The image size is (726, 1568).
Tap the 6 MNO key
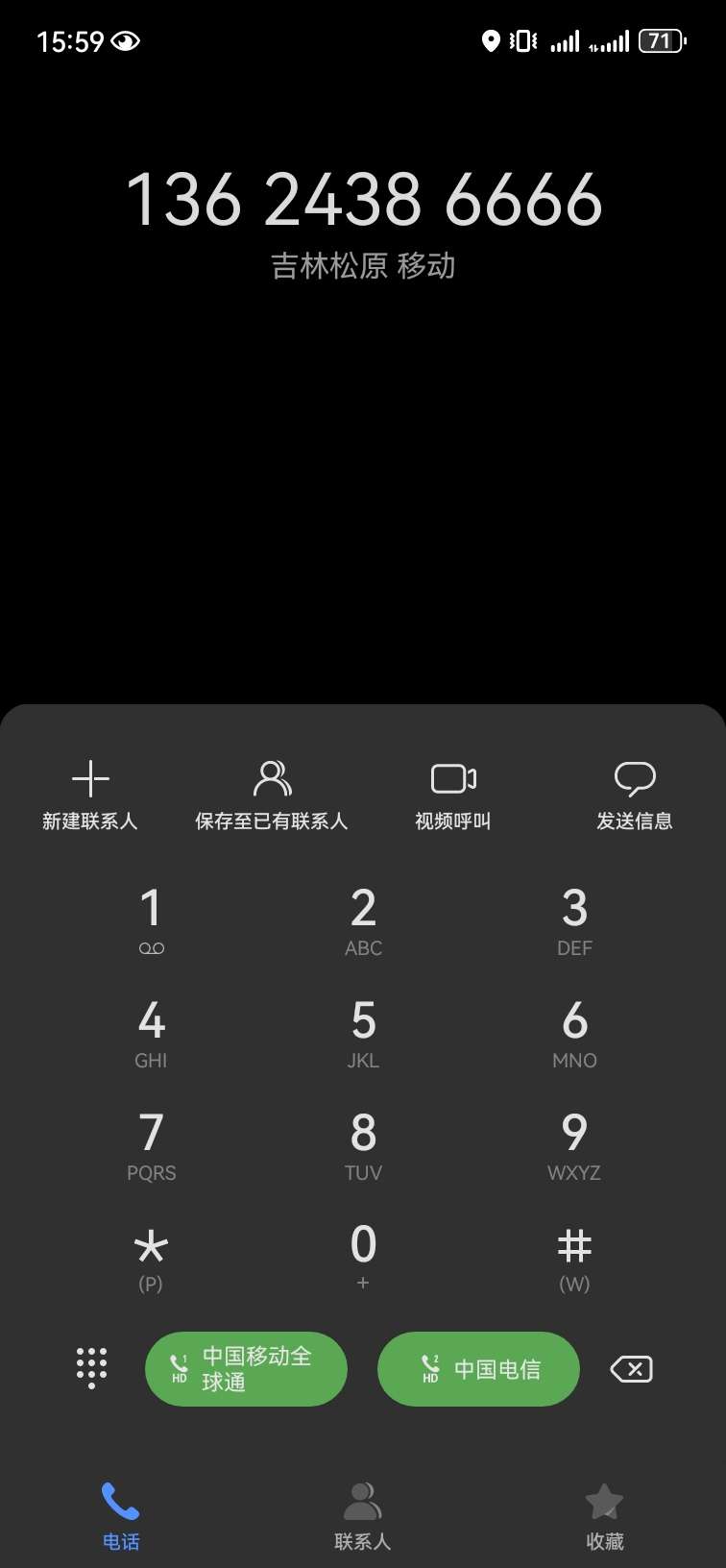574,1033
